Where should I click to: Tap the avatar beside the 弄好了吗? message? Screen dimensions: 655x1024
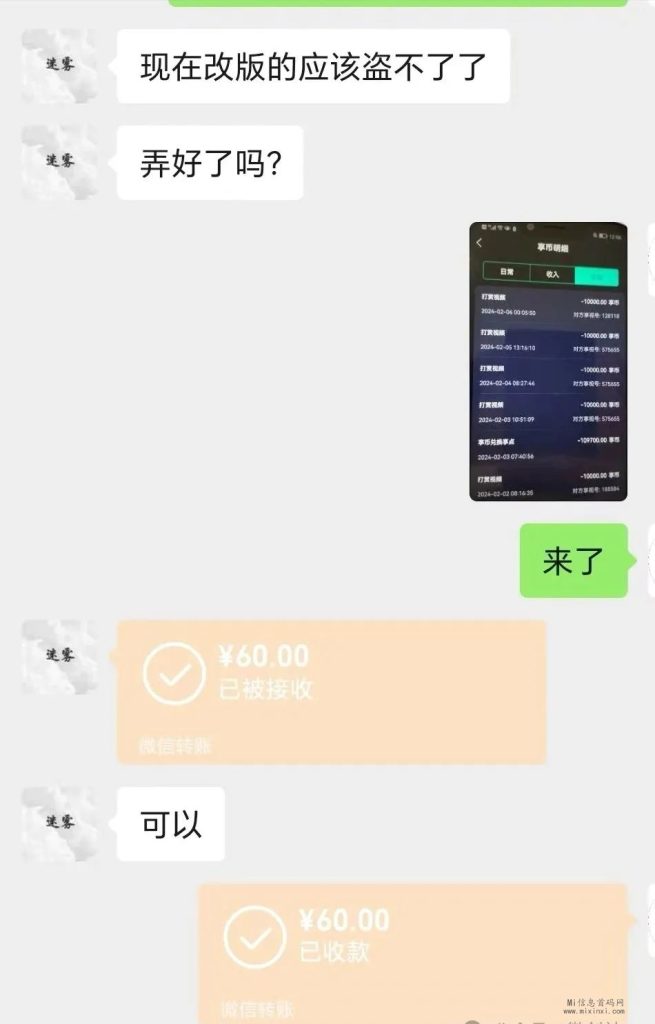pos(60,162)
